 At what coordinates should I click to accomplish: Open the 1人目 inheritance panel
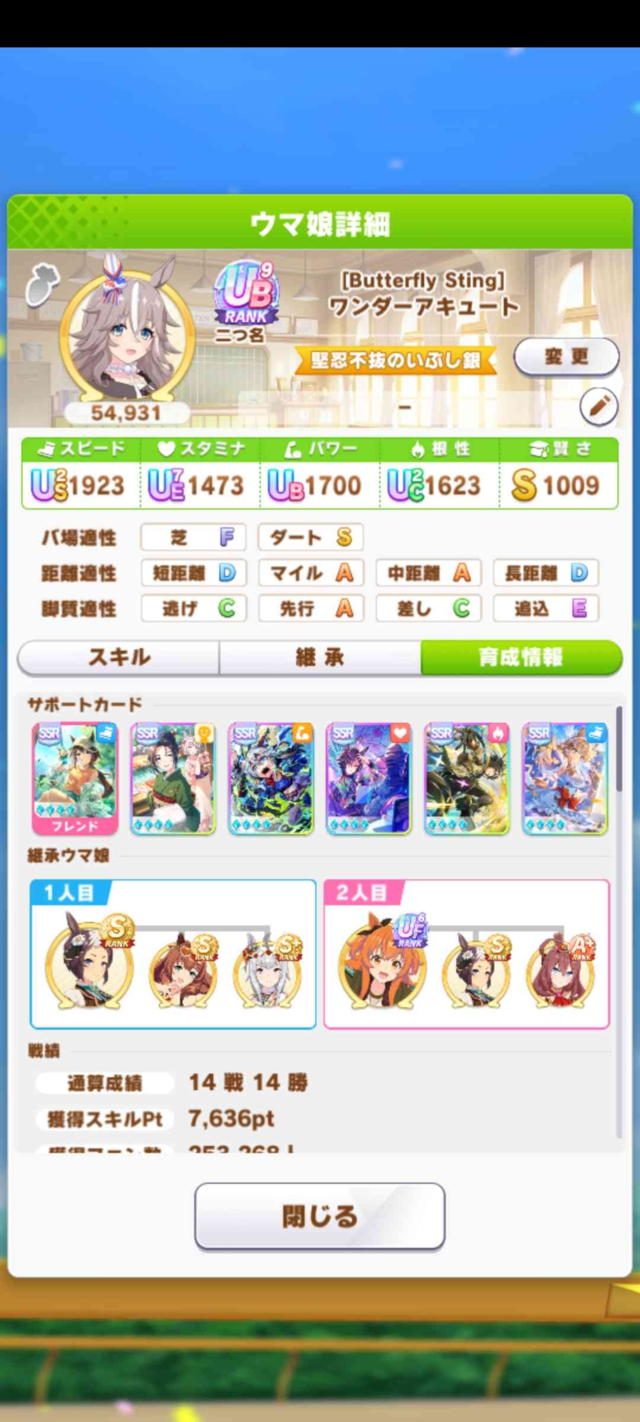pos(173,954)
